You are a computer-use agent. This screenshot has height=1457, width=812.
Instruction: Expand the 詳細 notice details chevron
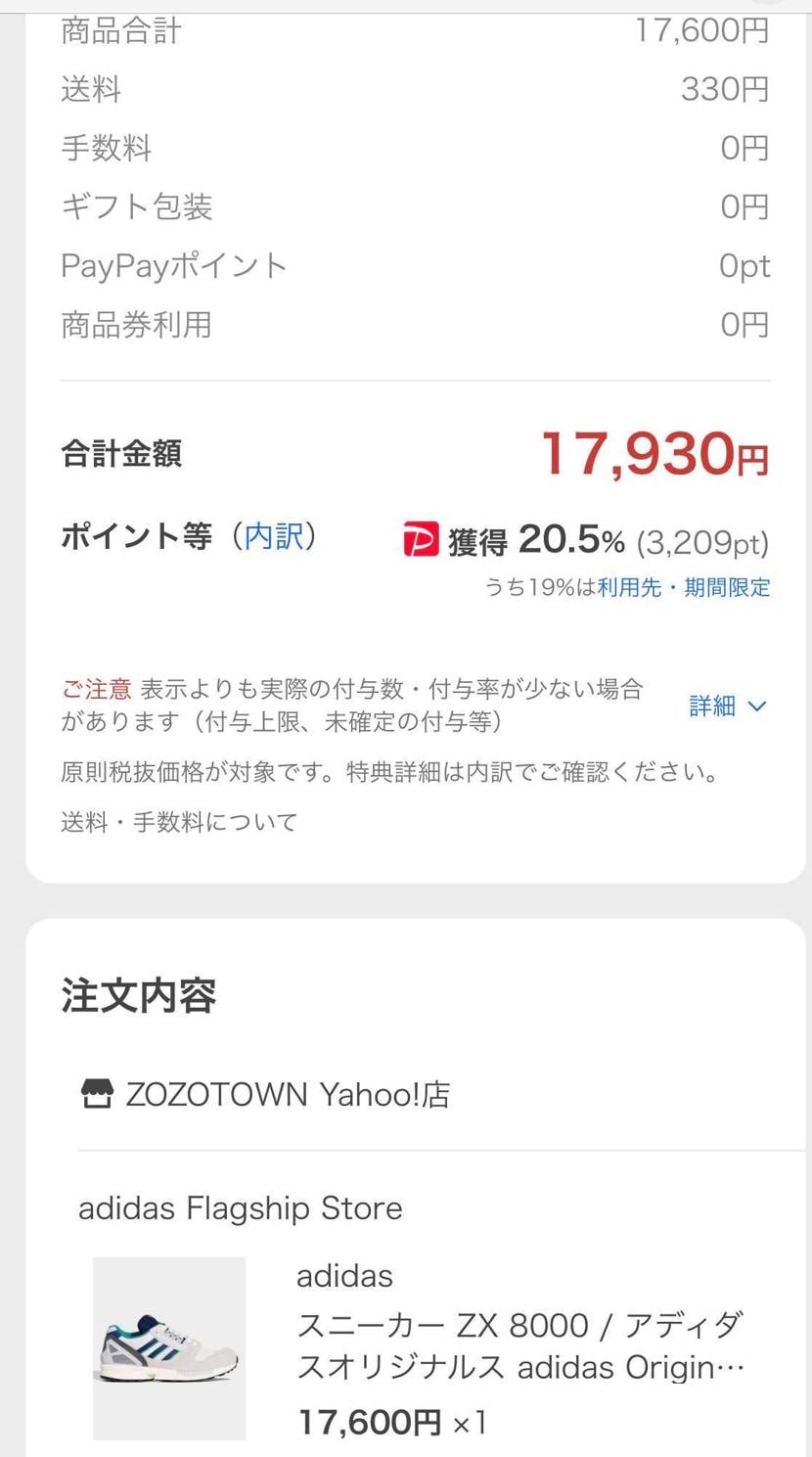[725, 706]
